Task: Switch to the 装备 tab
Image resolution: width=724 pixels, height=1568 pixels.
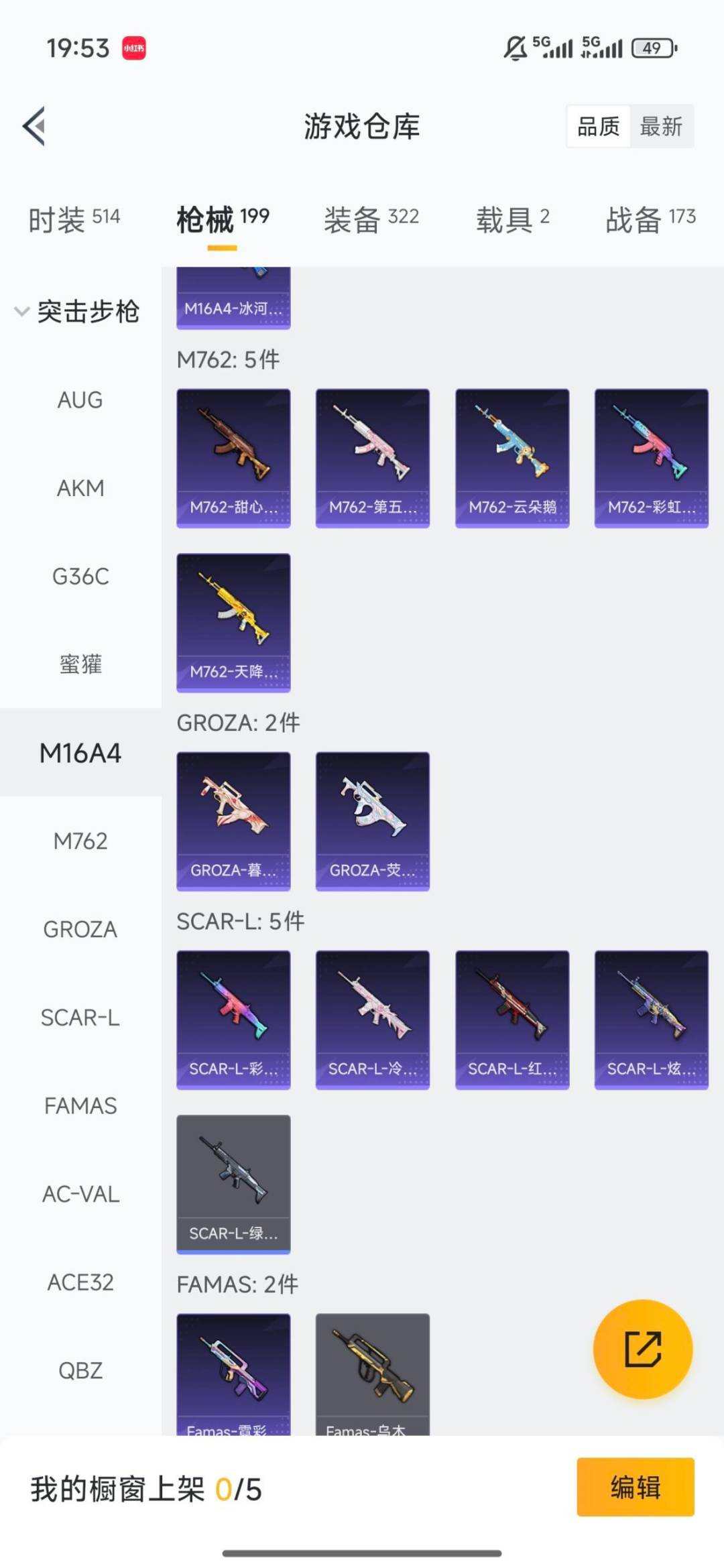Action: [371, 219]
